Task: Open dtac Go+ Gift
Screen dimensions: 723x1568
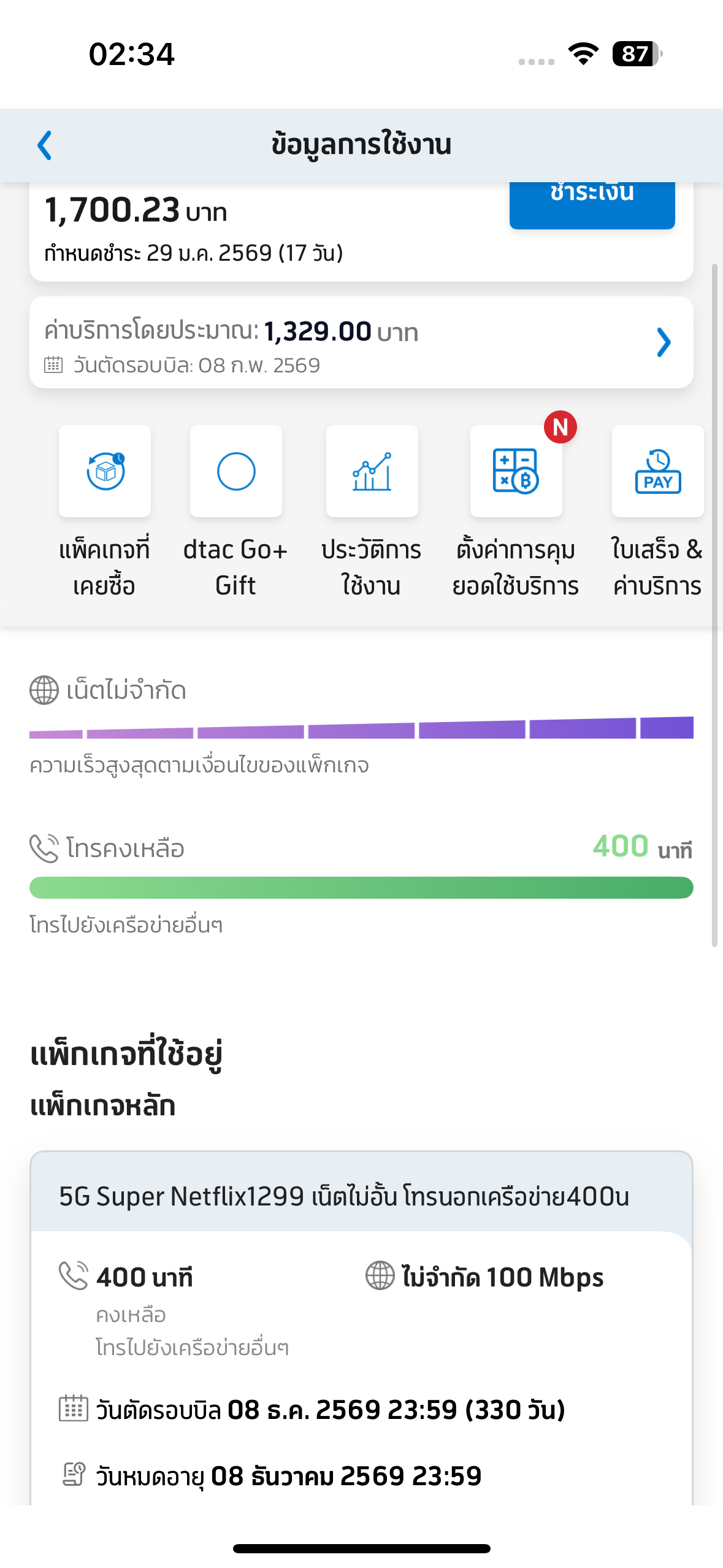Action: tap(236, 472)
